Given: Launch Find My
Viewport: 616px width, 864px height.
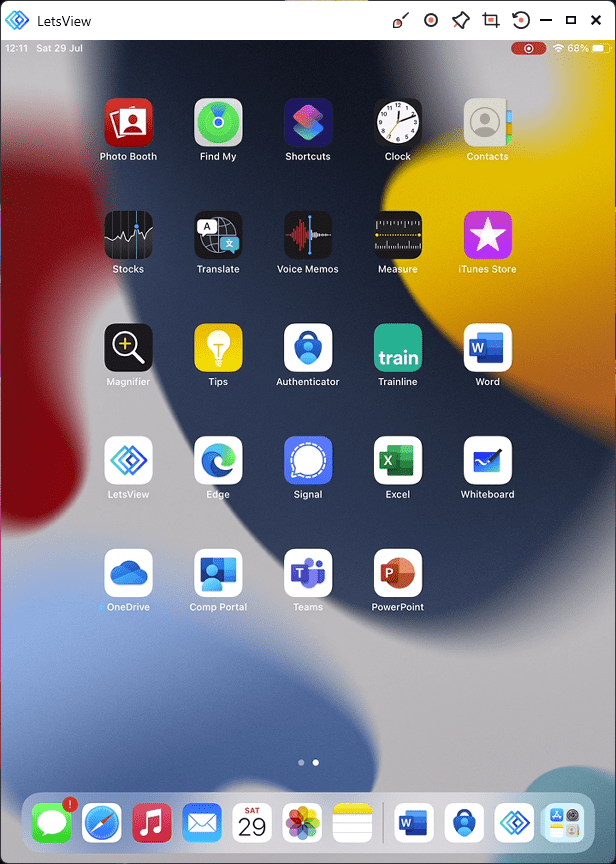Looking at the screenshot, I should [x=218, y=123].
